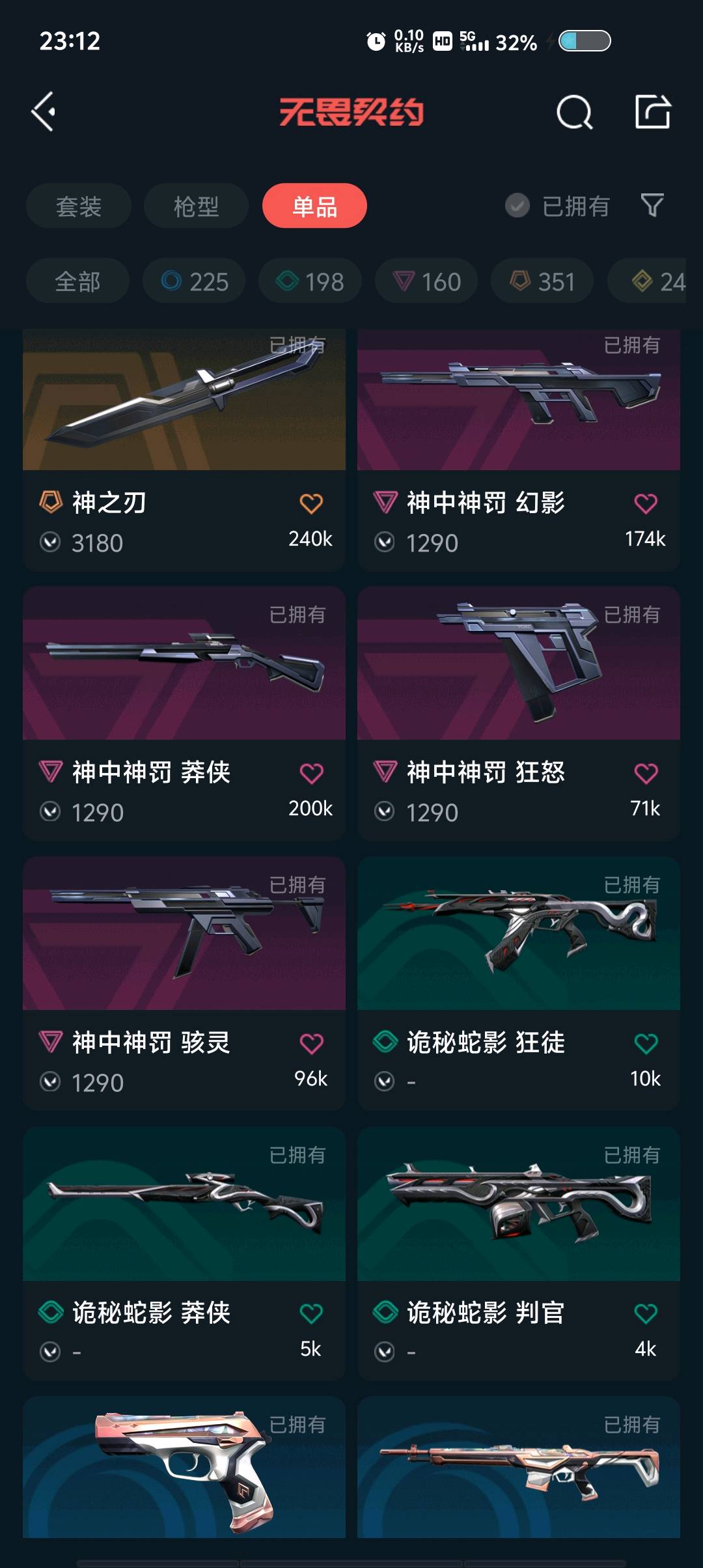Filter by the 225 tier chip

[x=194, y=281]
